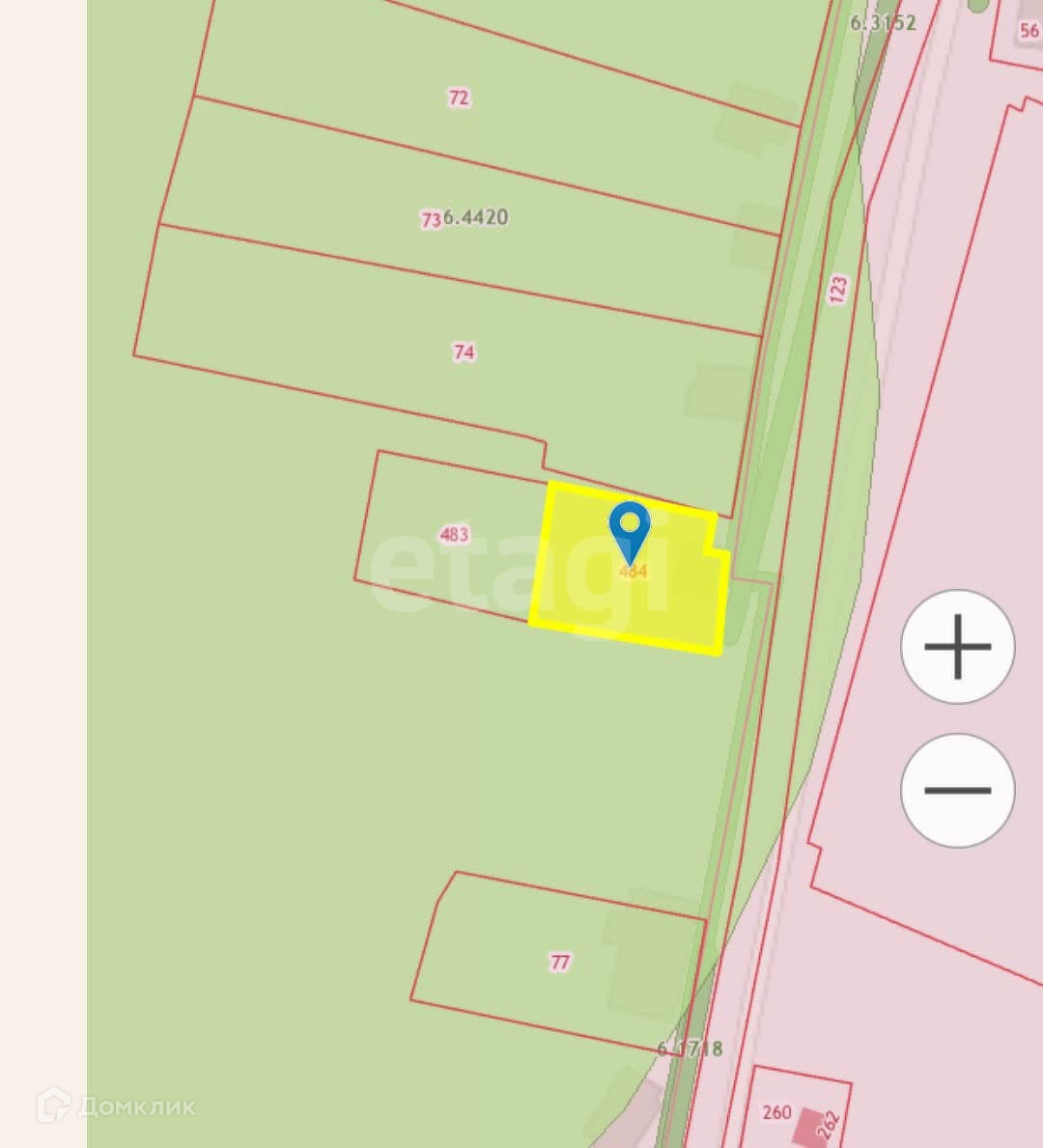Zoom in with the plus button
Image resolution: width=1043 pixels, height=1148 pixels.
[x=957, y=647]
